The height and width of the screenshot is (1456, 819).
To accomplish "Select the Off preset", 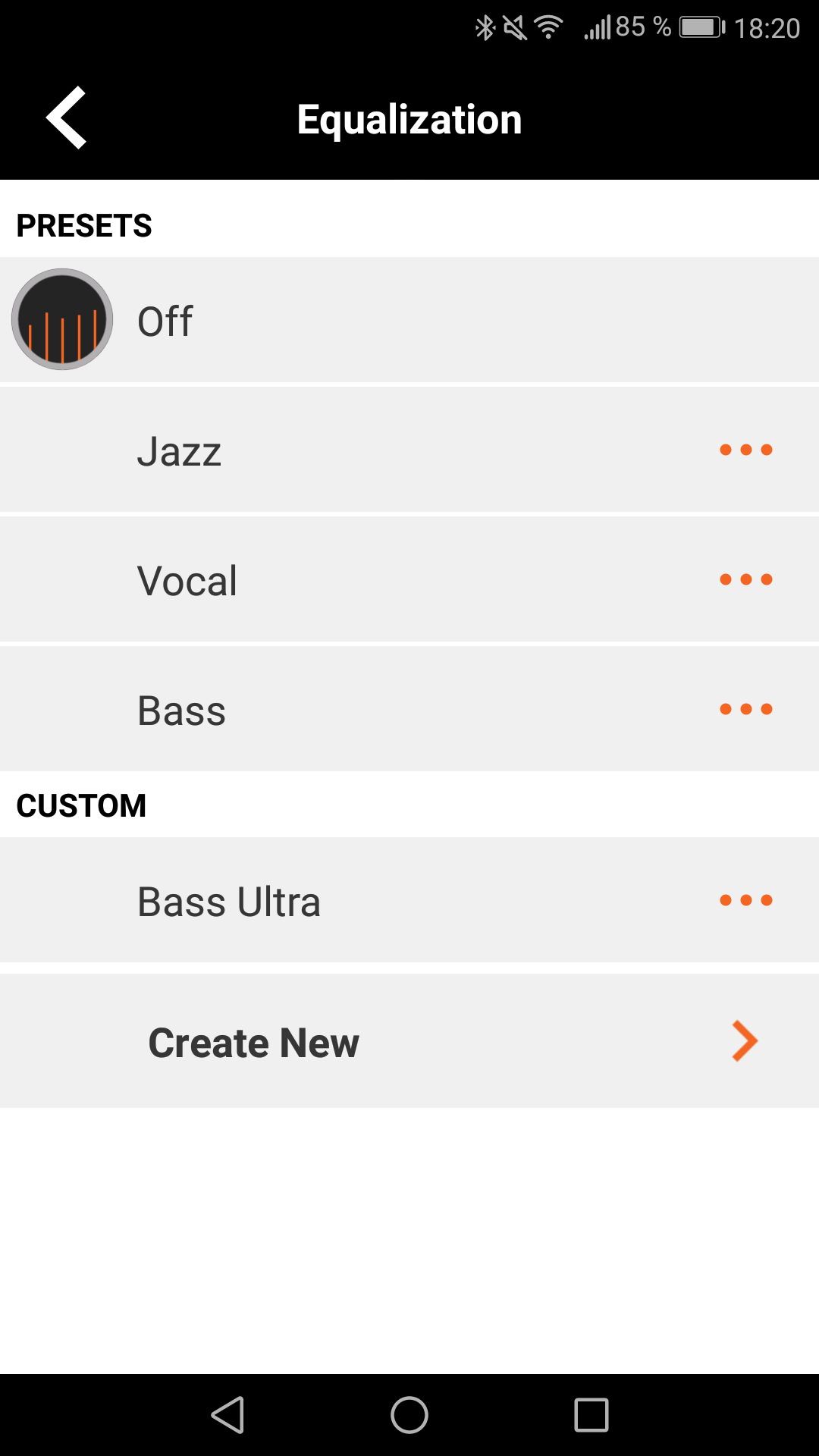I will point(409,320).
